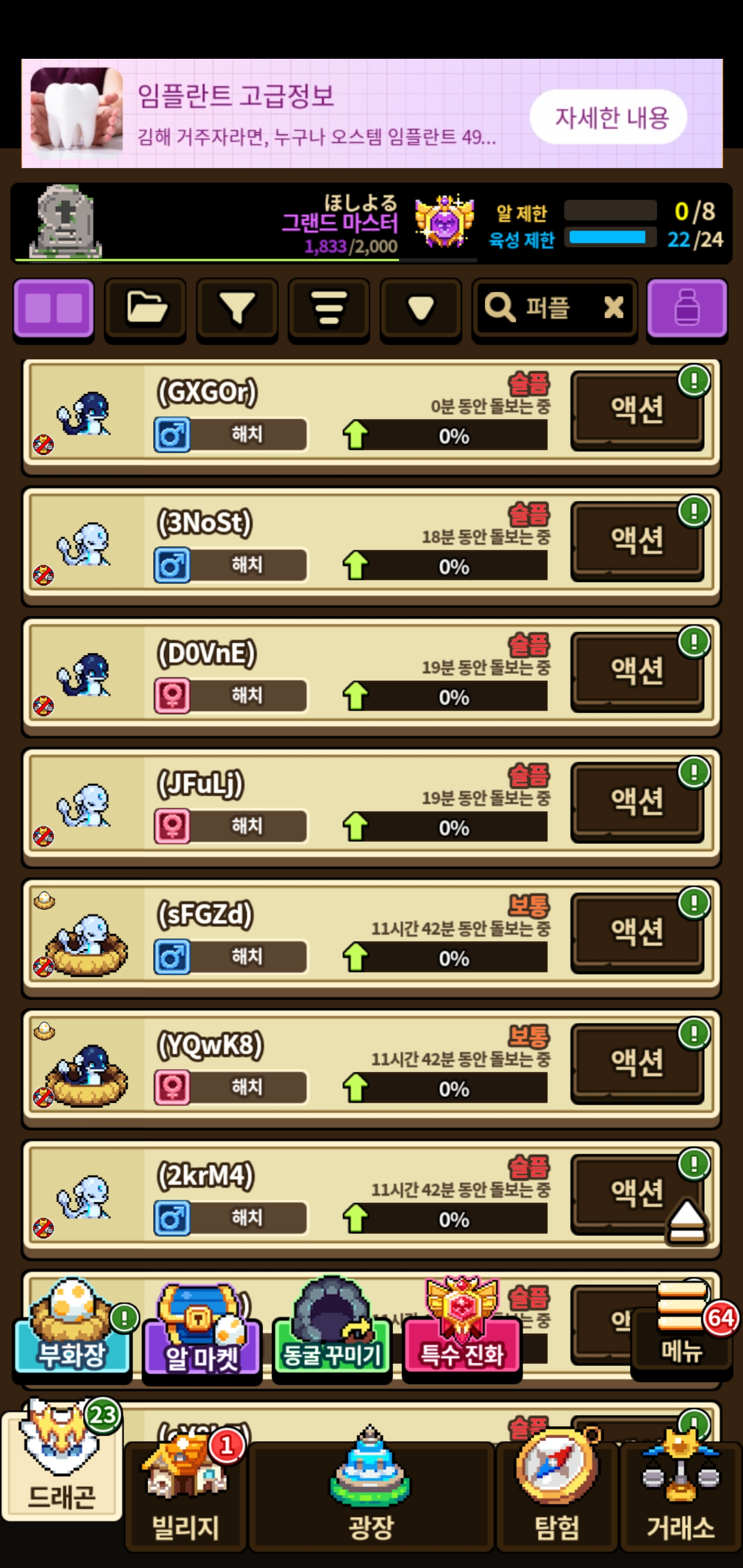Viewport: 743px width, 1568px height.
Task: Tap 액션 for dragon YQwK8
Action: (636, 1062)
